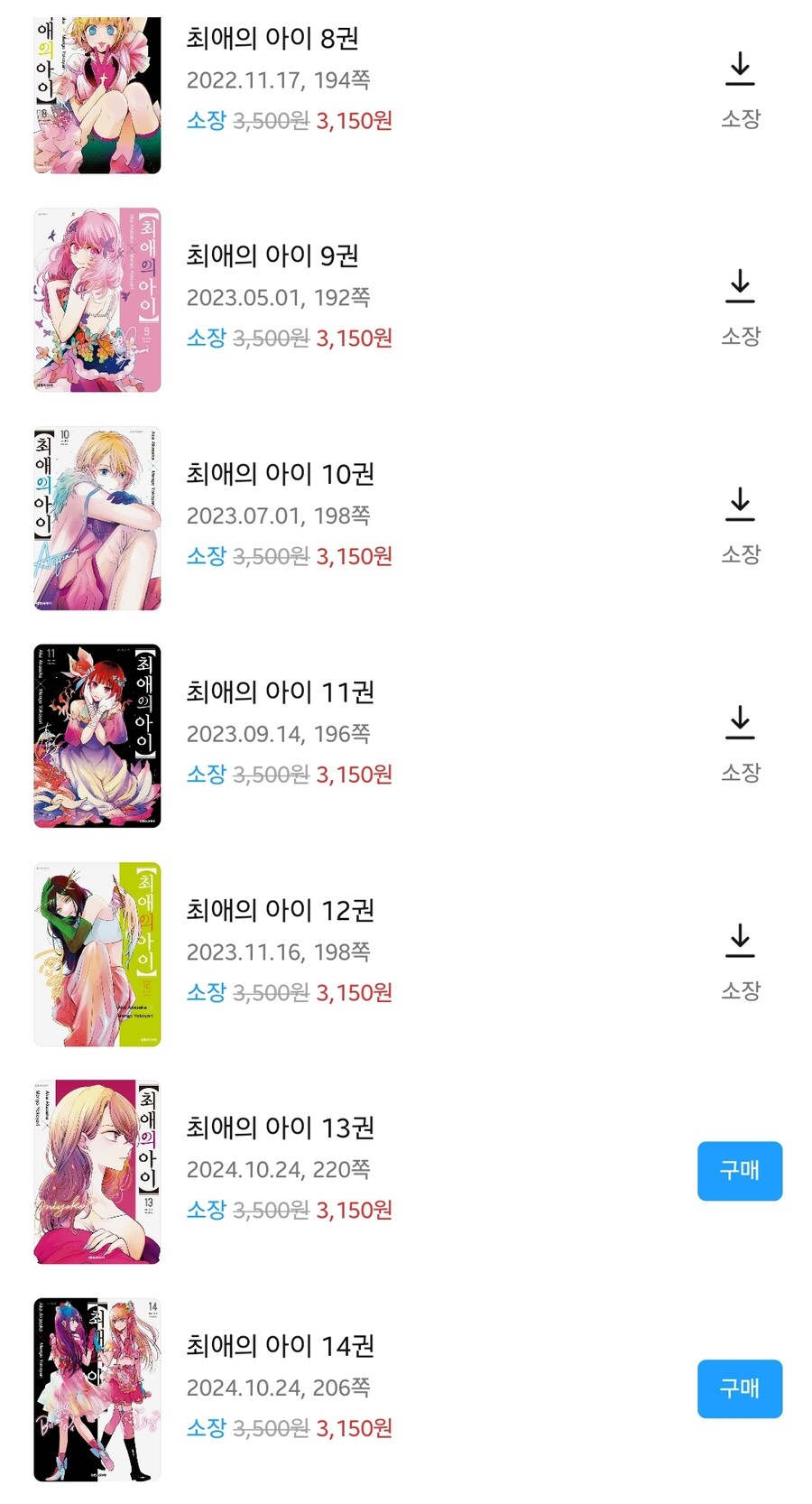View volume 9's pink cover art

[97, 300]
